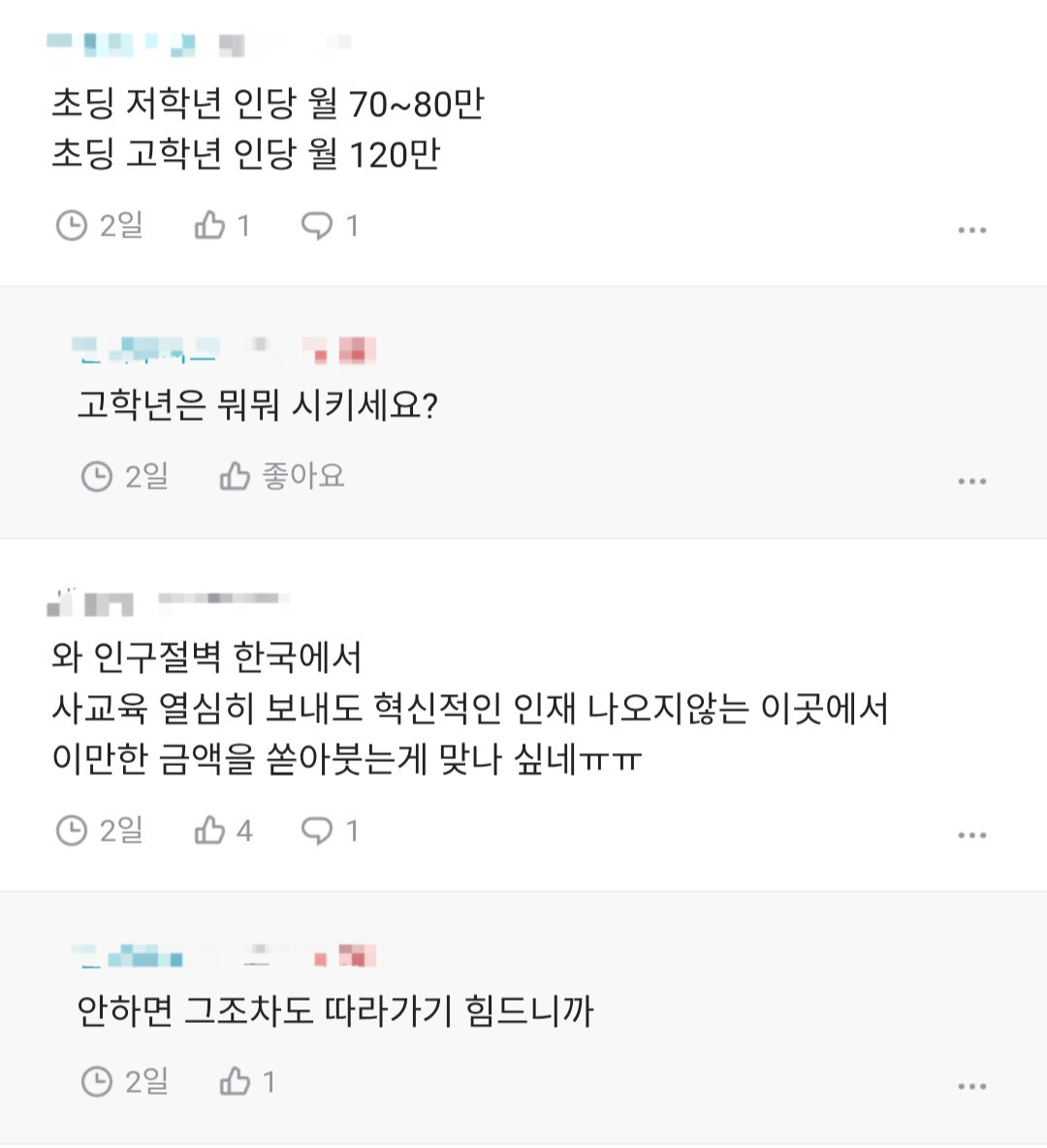This screenshot has width=1047, height=1148.
Task: Toggle like on the second reply comment
Action: click(x=236, y=474)
